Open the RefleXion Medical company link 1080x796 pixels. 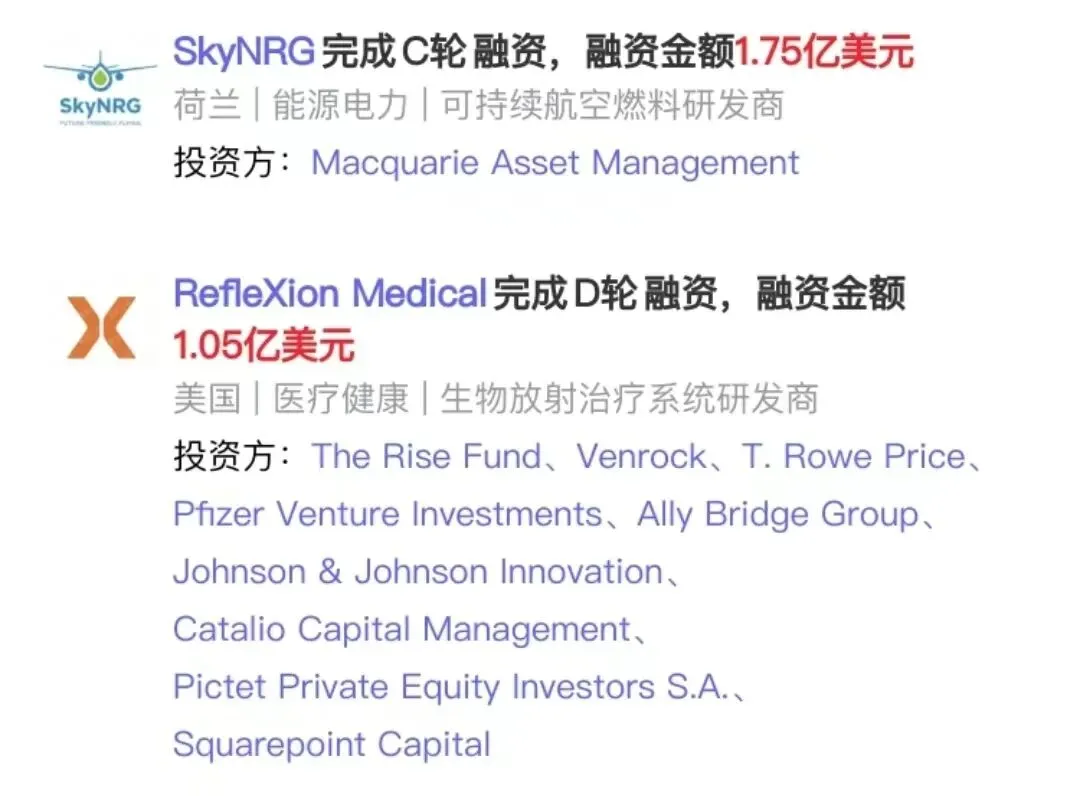[330, 294]
